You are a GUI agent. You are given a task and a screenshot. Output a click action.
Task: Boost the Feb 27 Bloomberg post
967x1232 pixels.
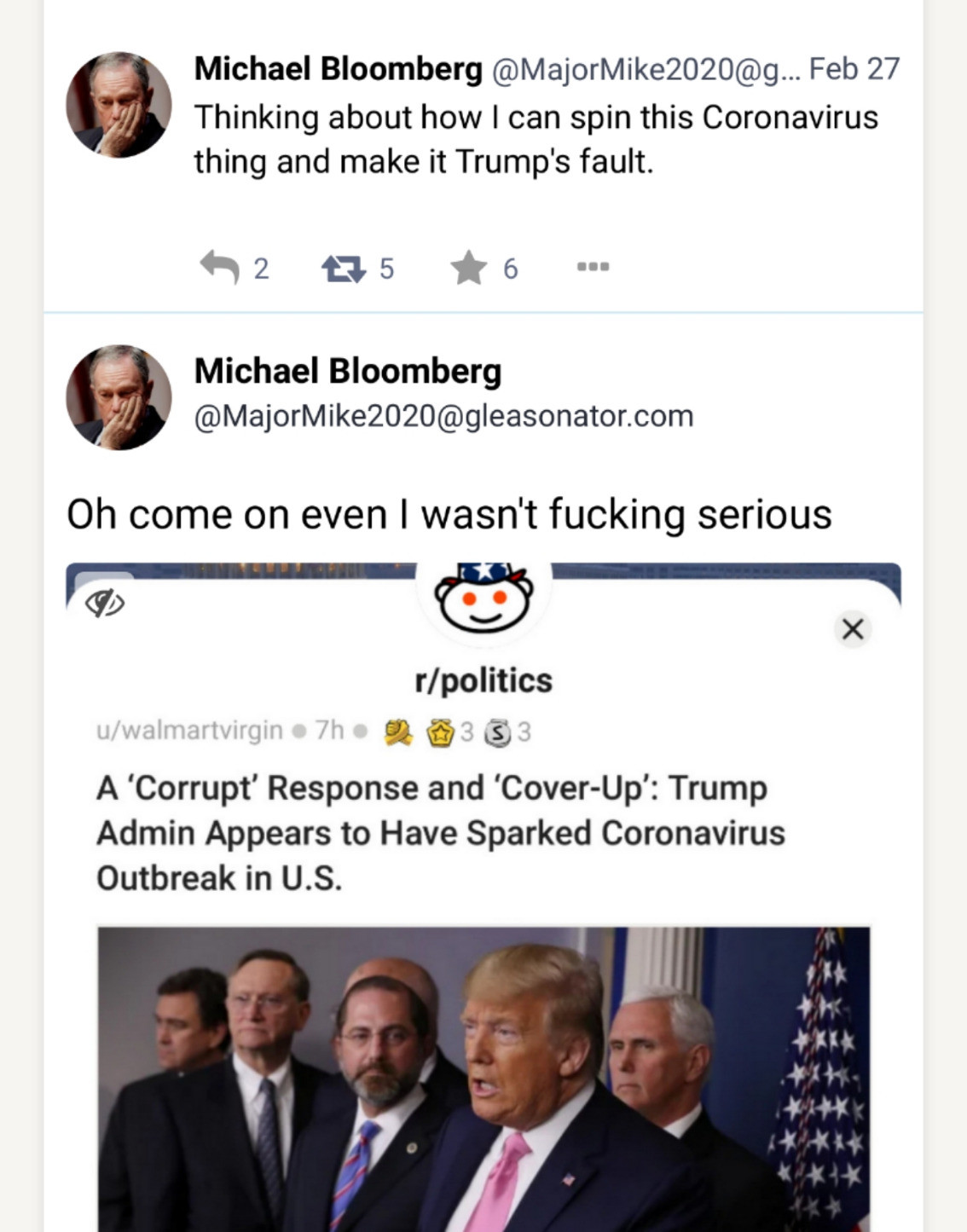(x=344, y=269)
